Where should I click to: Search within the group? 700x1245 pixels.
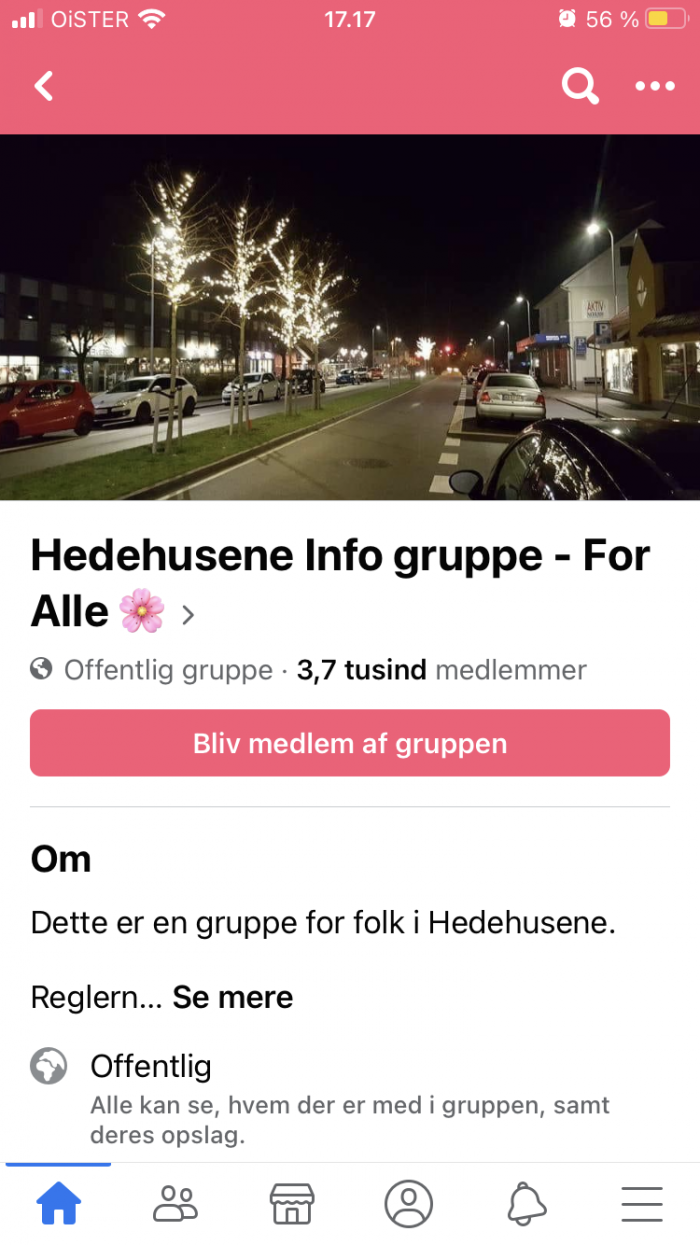580,86
